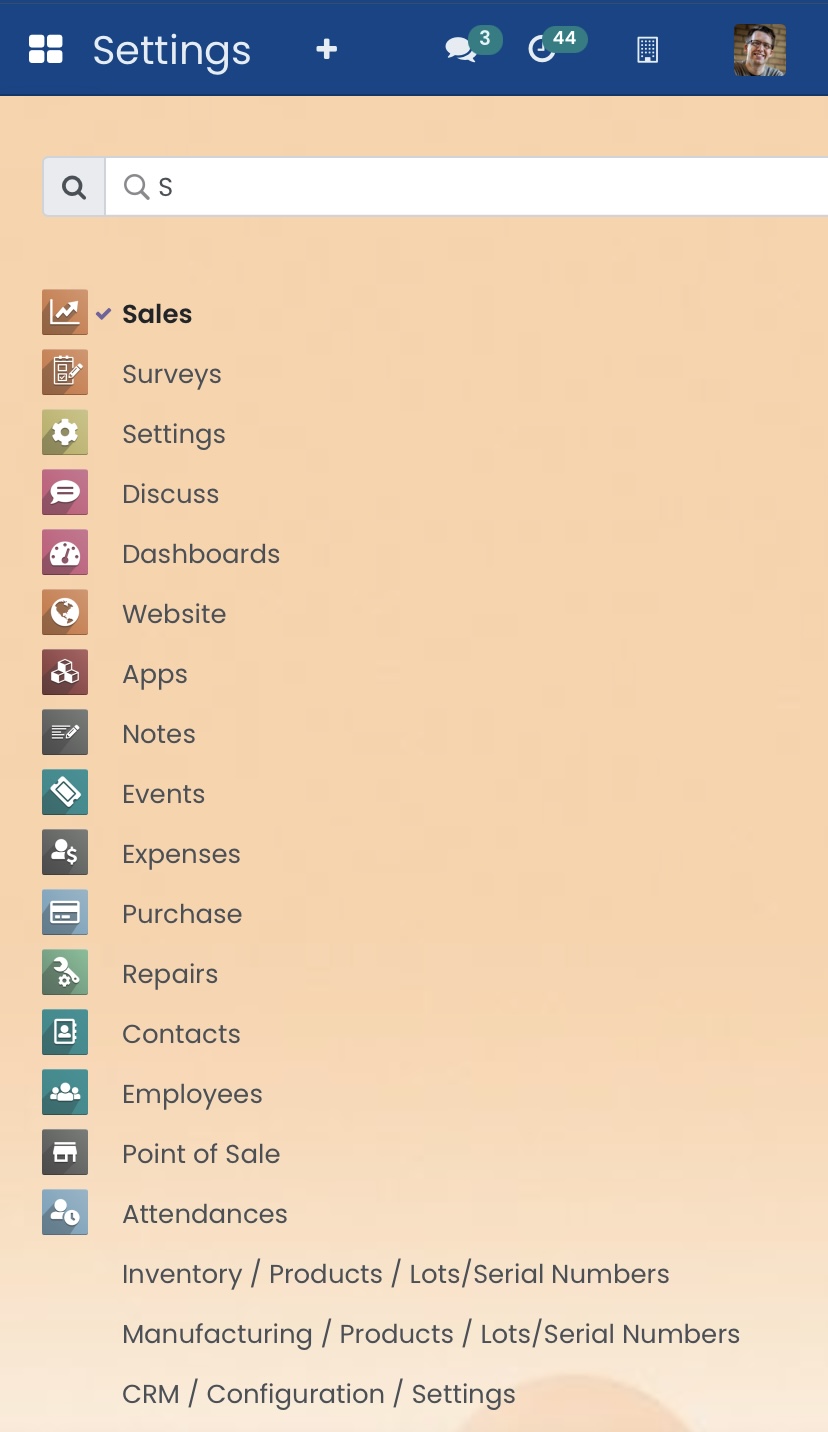Open Inventory Lots/Serial Numbers menu

(x=395, y=1274)
